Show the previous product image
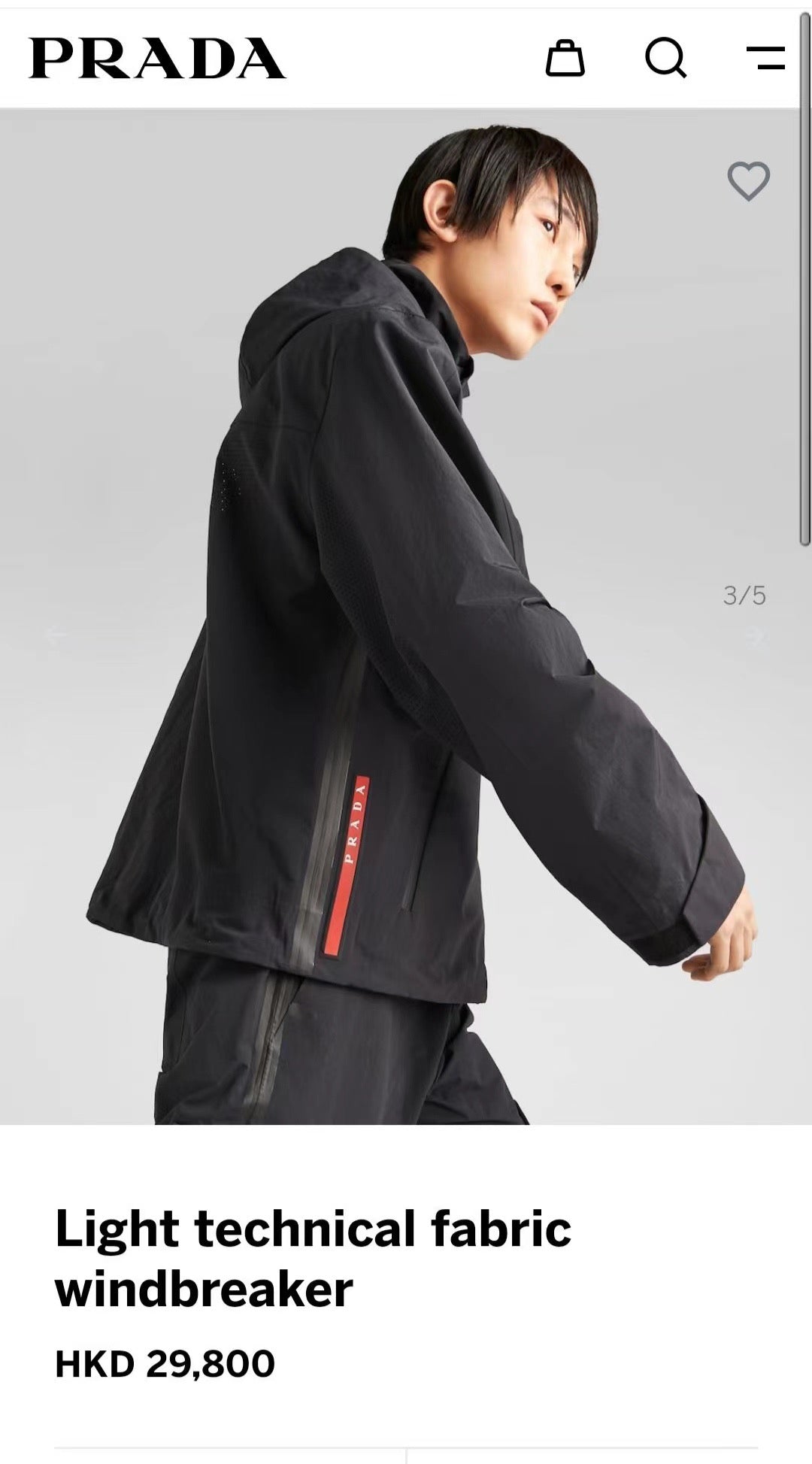812x1464 pixels. [x=56, y=635]
